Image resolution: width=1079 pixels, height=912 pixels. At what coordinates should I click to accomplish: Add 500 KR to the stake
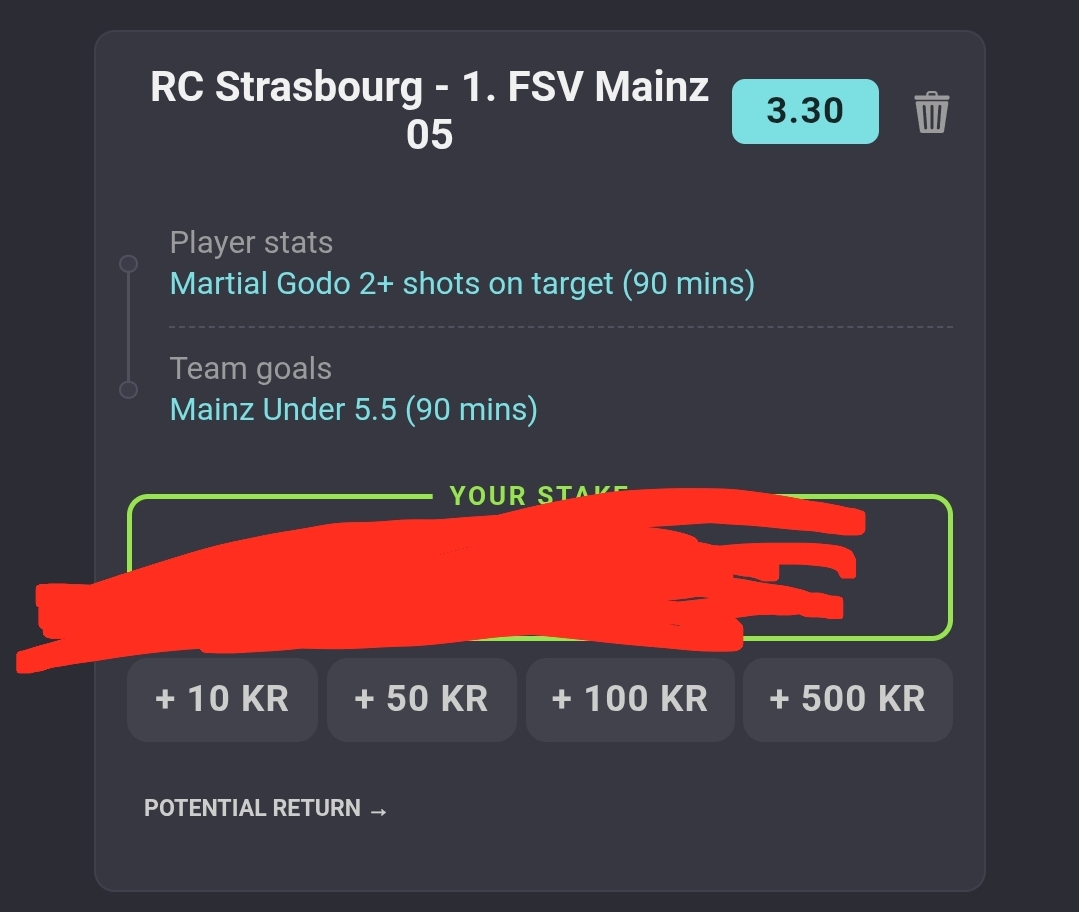click(x=847, y=699)
